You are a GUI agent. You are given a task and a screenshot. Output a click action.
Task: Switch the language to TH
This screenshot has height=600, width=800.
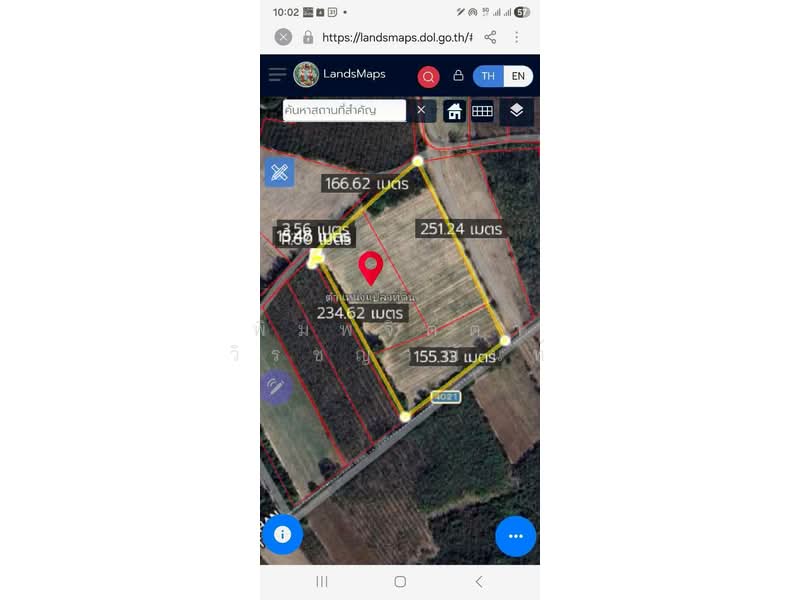click(x=488, y=76)
